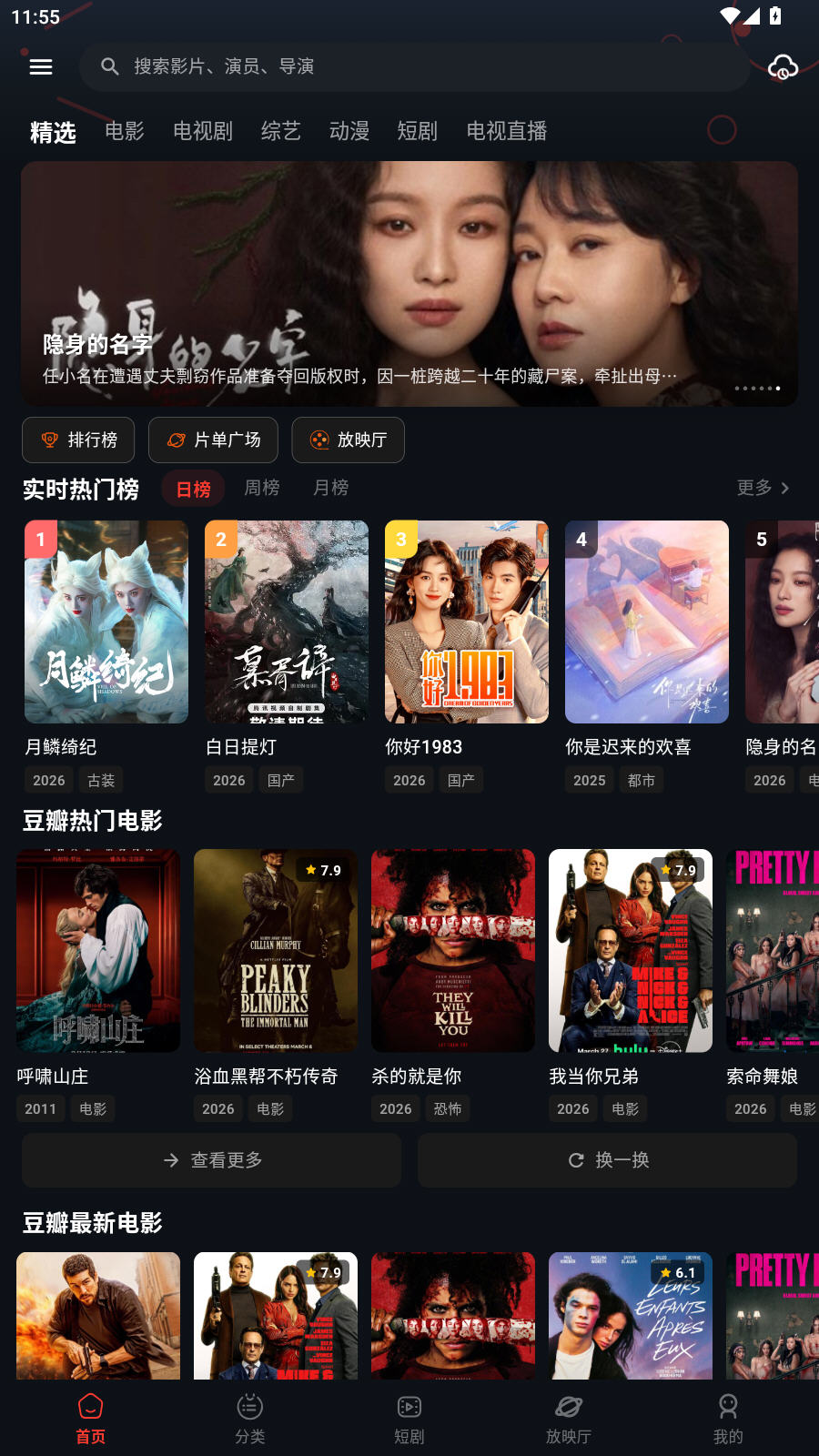
Task: Select the 电视直播 top tab
Action: point(506,131)
